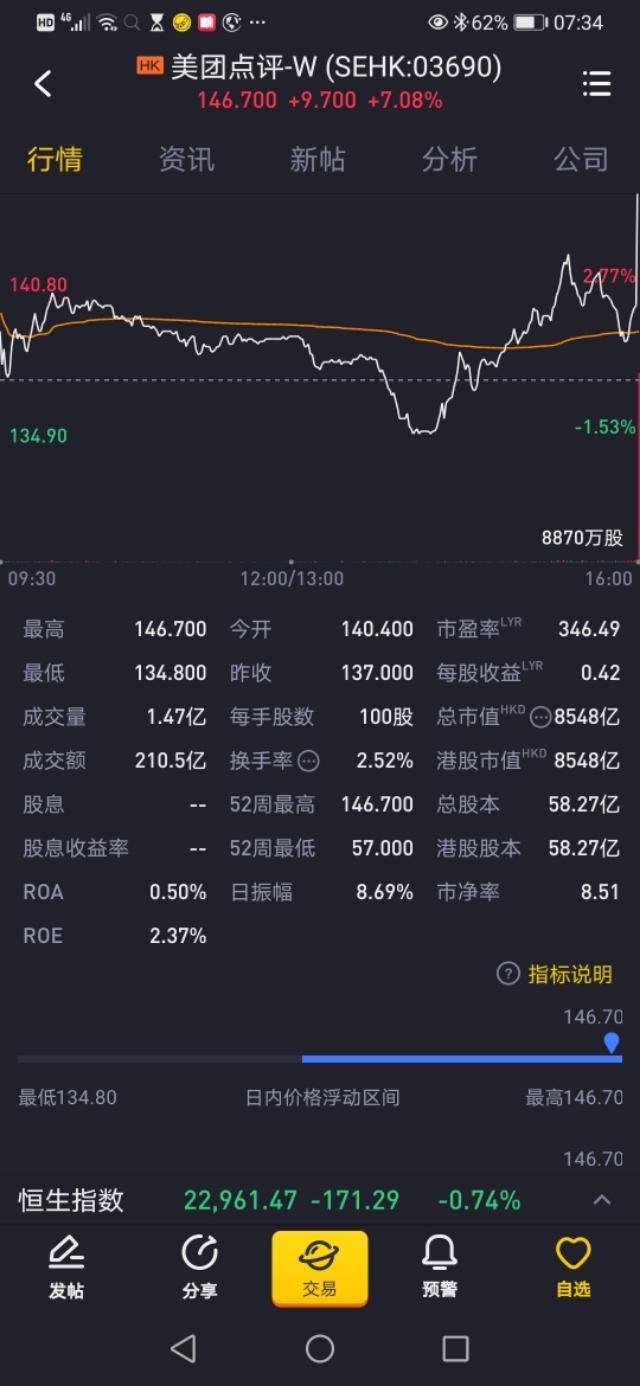
Task: Switch to the 新帖 tab
Action: coord(318,159)
